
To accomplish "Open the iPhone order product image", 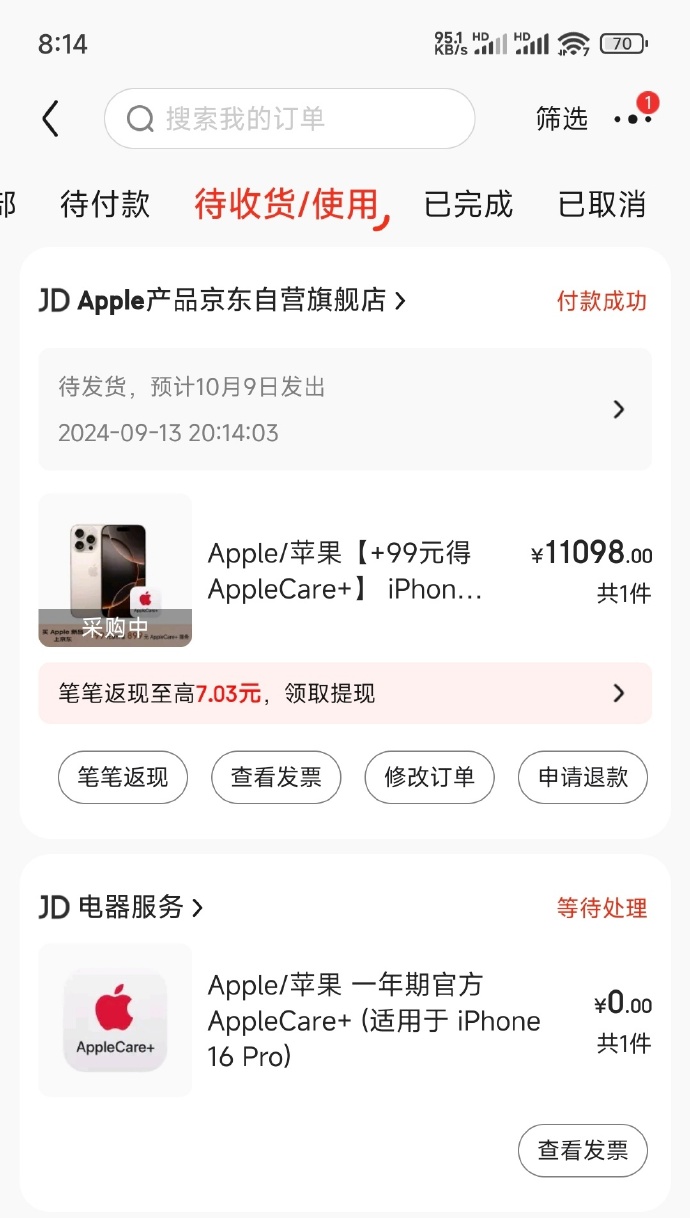I will click(x=115, y=570).
